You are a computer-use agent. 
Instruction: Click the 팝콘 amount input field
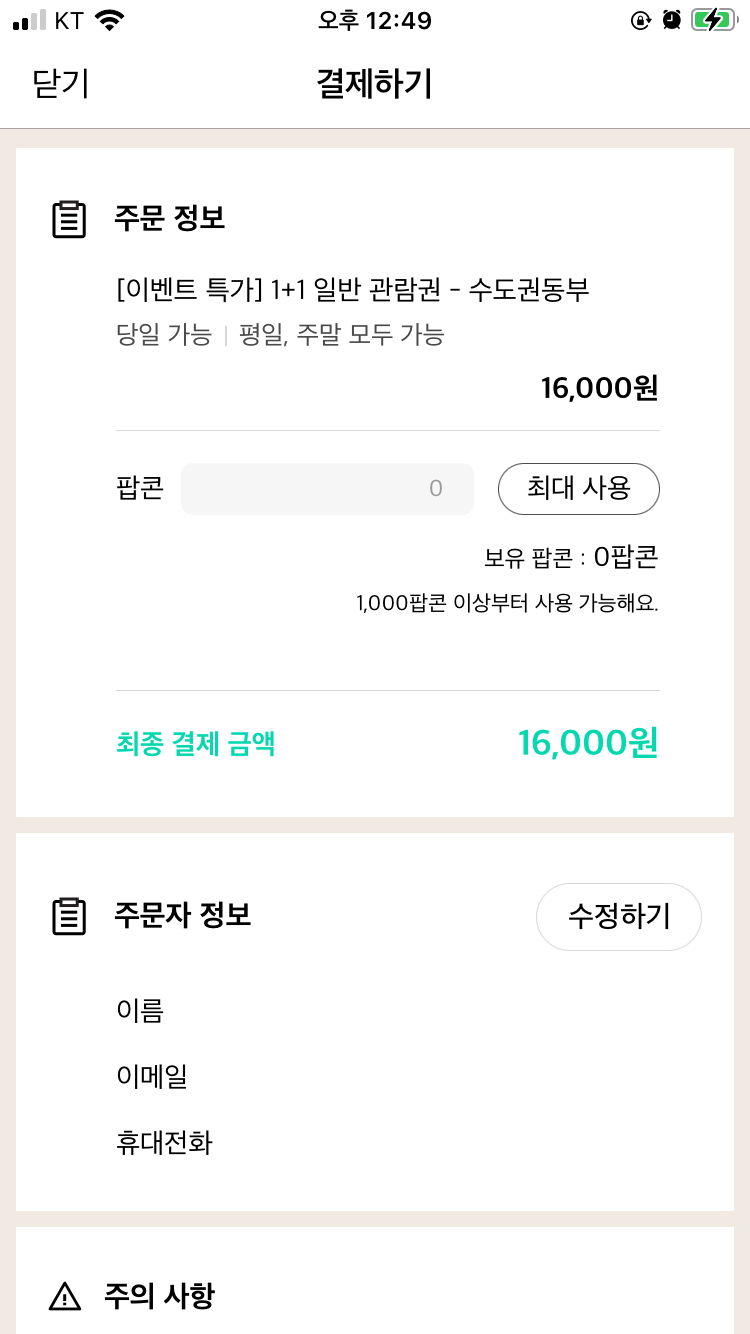pyautogui.click(x=327, y=489)
